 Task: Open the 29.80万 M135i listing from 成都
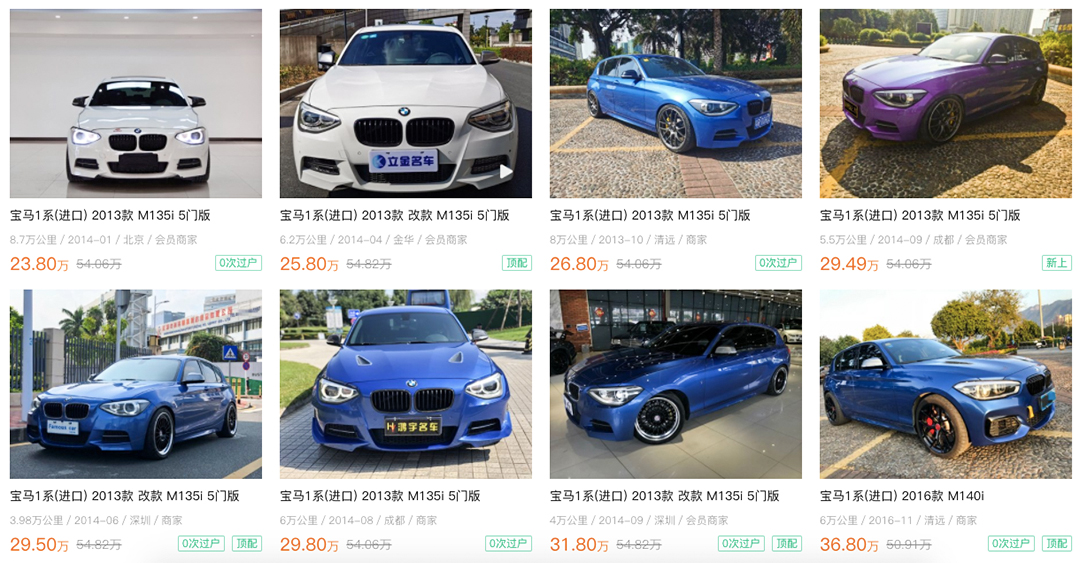point(405,384)
